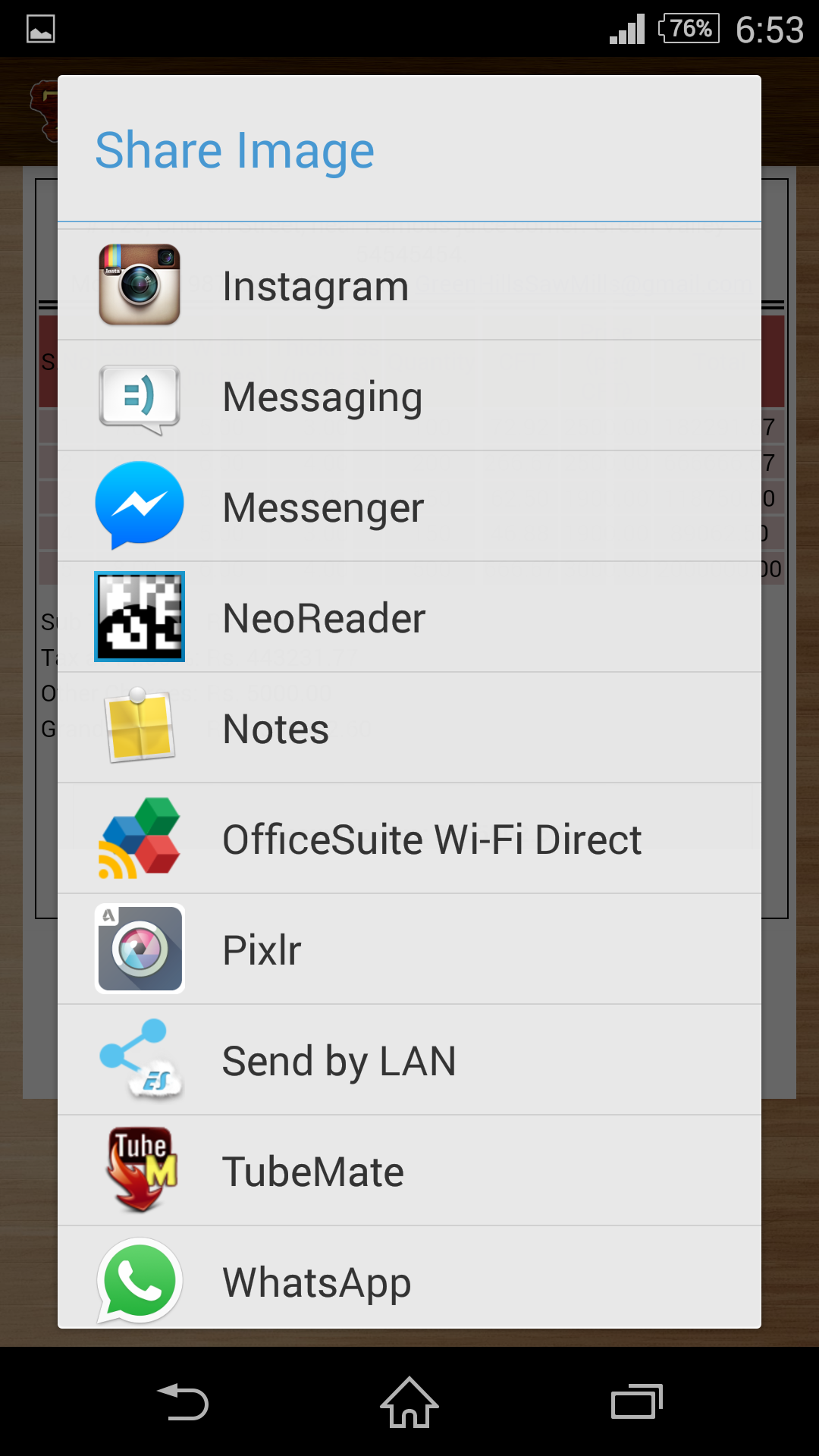The height and width of the screenshot is (1456, 819).
Task: Choose TubeMate from the list
Action: click(409, 1172)
